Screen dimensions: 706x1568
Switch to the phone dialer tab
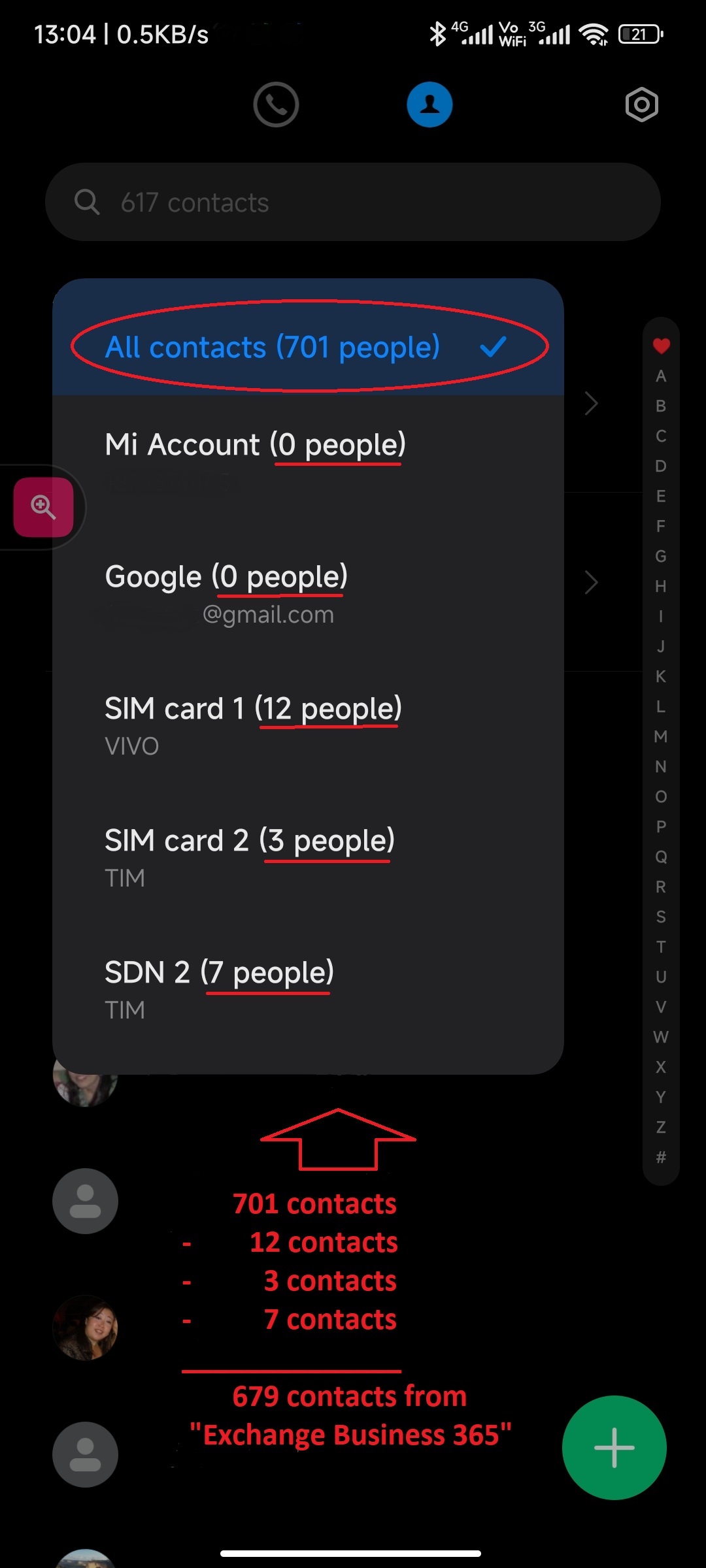(x=276, y=105)
